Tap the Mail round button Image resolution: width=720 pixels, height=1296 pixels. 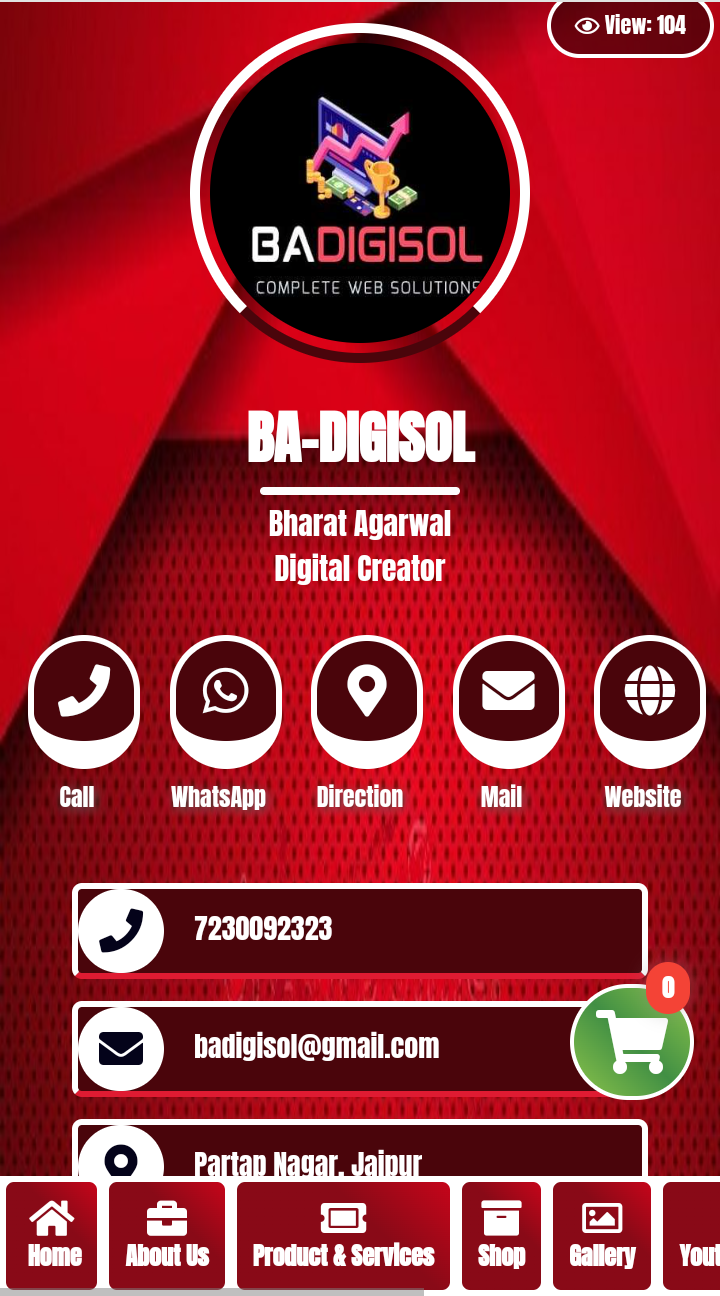click(508, 693)
